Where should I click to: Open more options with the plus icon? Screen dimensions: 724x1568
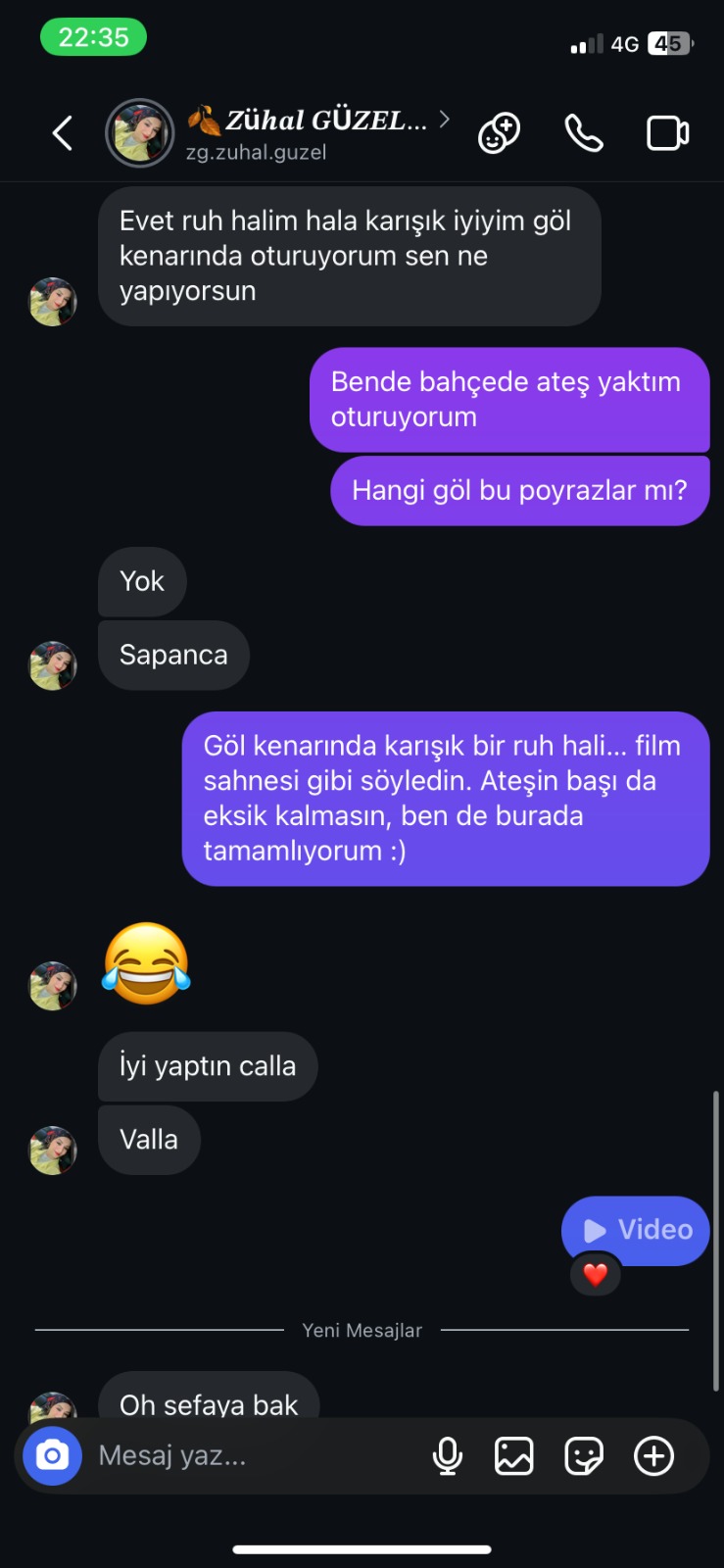654,1456
